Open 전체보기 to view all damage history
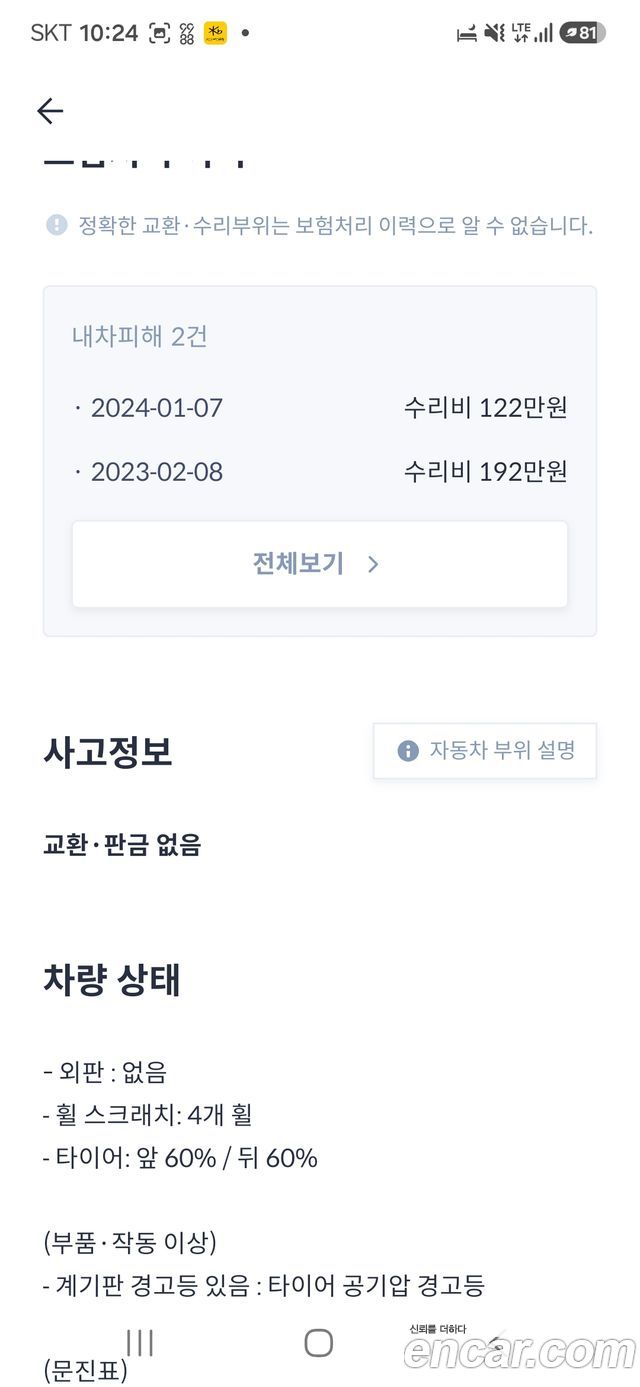 coord(320,564)
